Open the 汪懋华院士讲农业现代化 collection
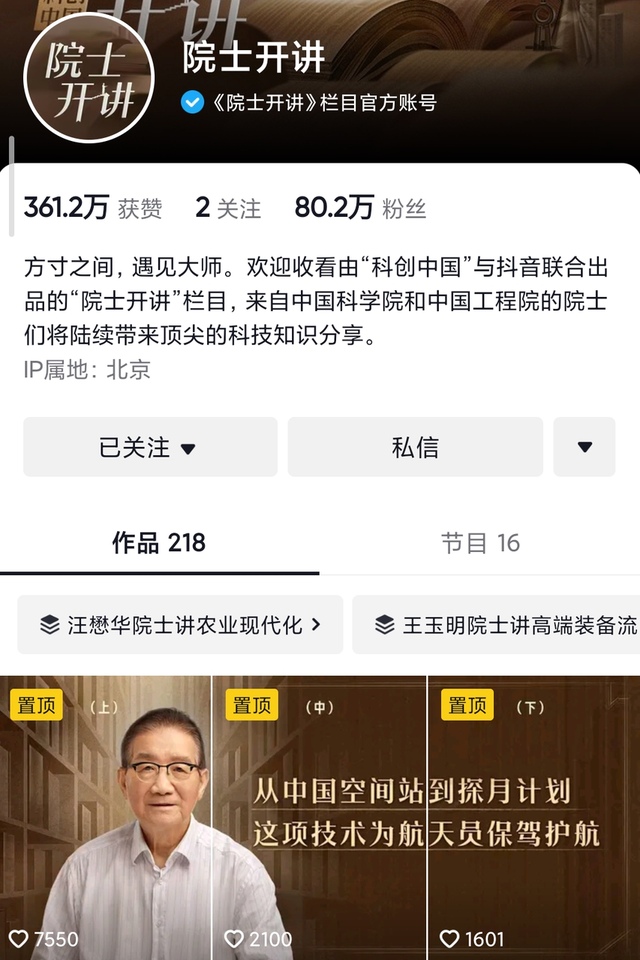This screenshot has width=640, height=960. tap(180, 625)
